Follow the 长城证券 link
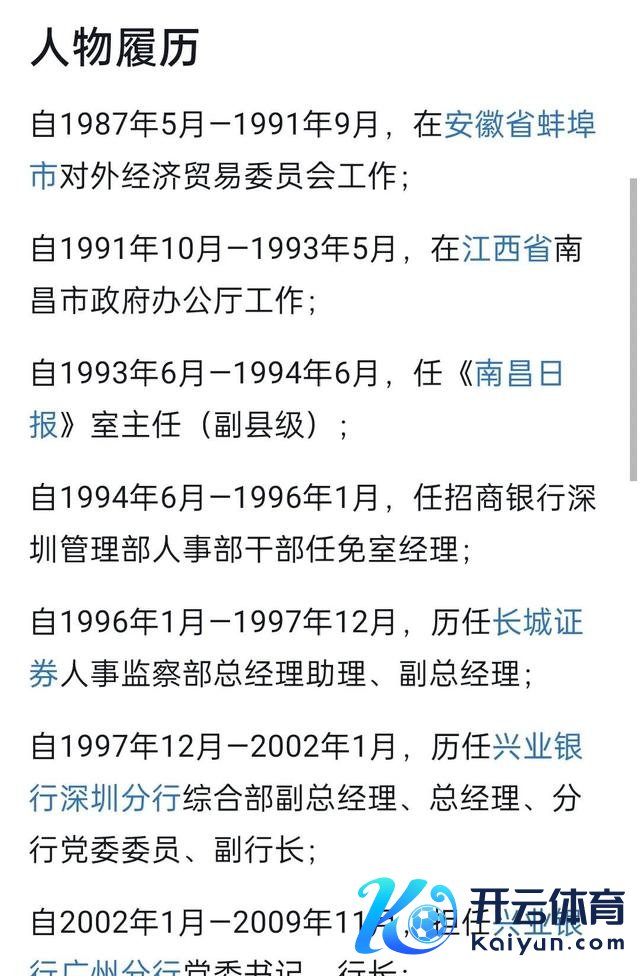640x976 pixels. point(537,623)
